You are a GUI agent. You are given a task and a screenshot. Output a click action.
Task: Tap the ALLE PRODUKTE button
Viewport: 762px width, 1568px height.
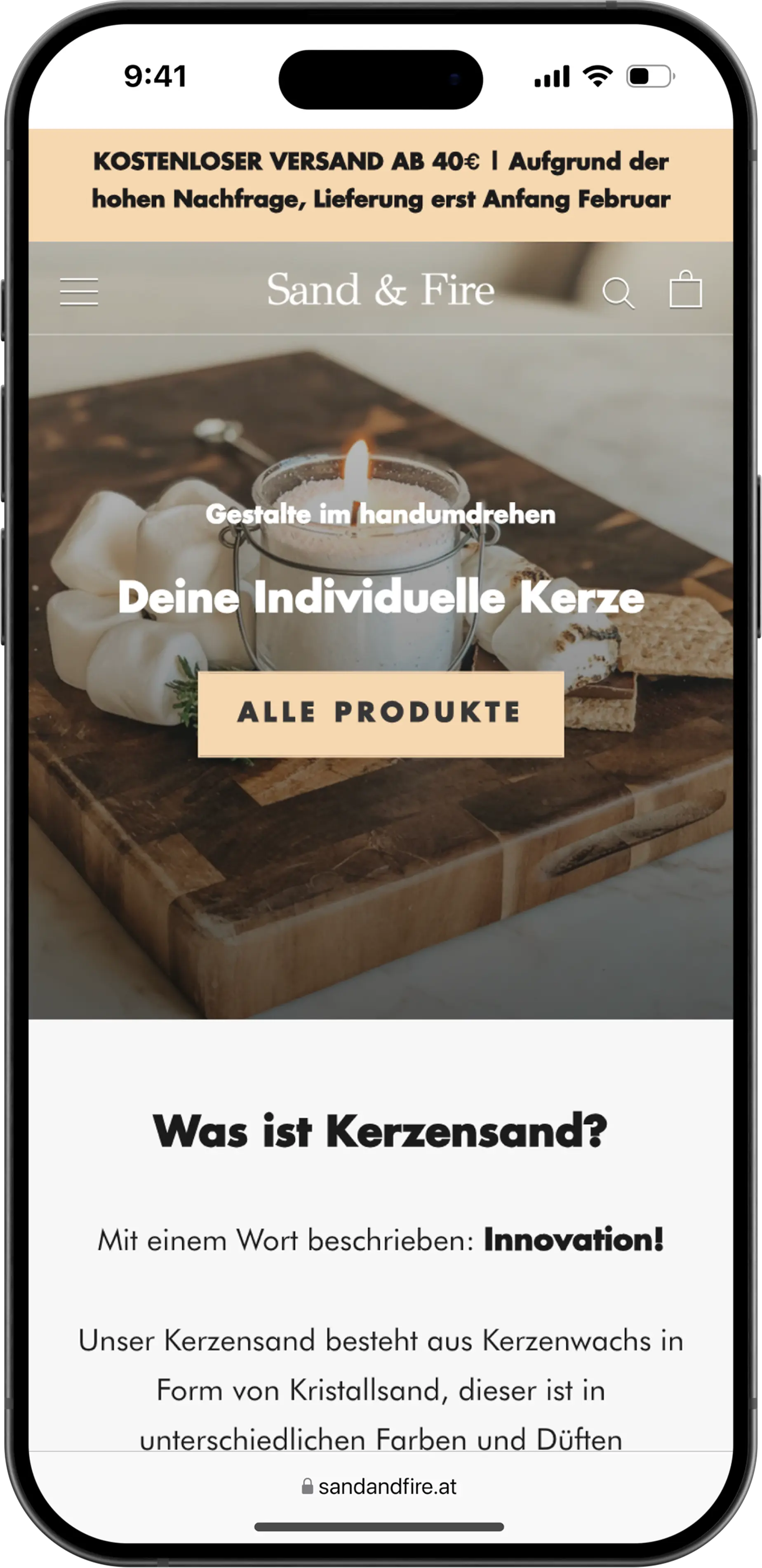click(x=381, y=714)
